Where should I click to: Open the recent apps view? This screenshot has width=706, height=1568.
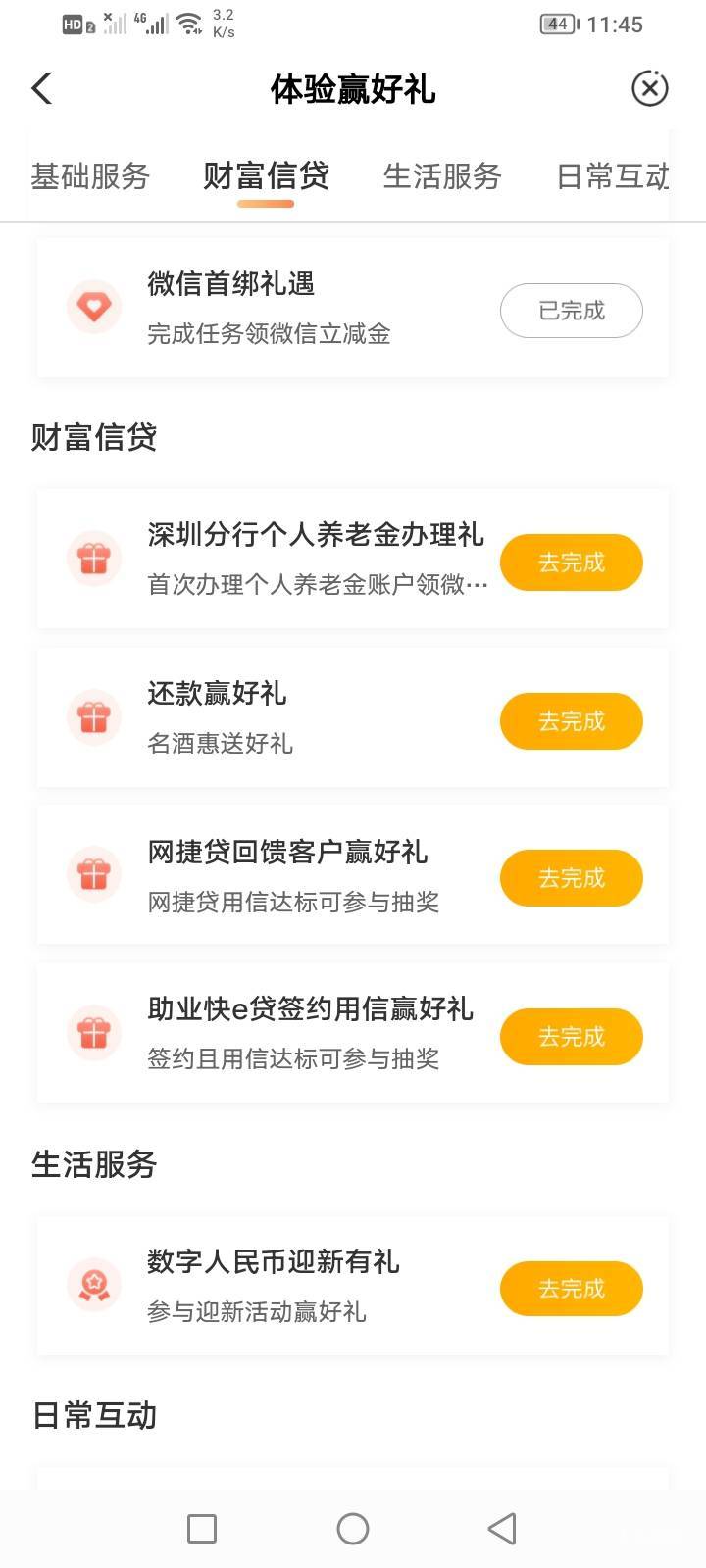coord(202,1529)
